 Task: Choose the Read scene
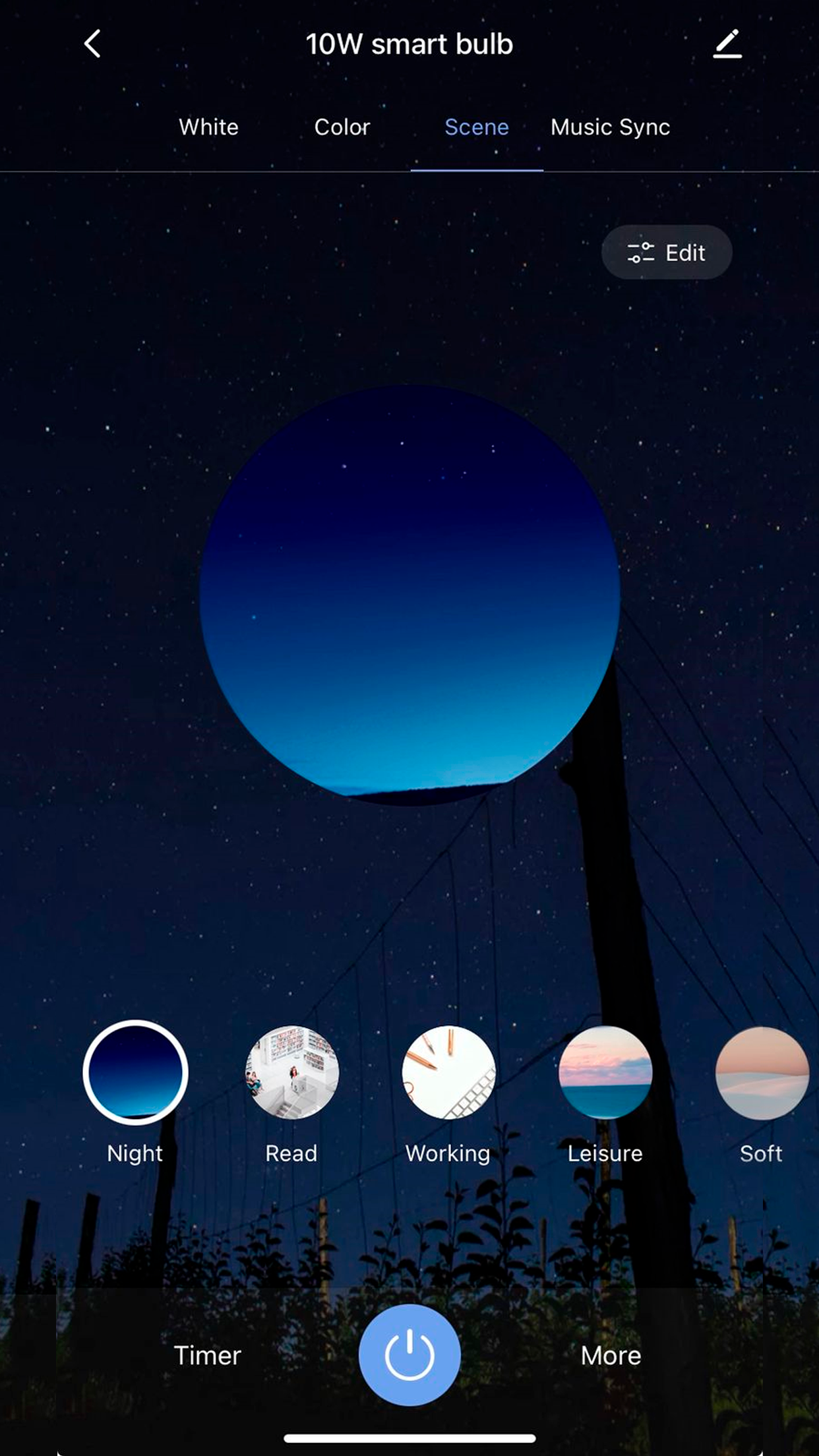point(292,1072)
